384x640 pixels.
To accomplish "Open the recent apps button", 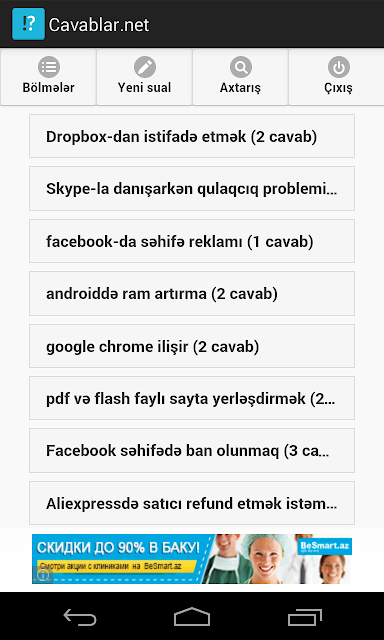I will (x=304, y=617).
